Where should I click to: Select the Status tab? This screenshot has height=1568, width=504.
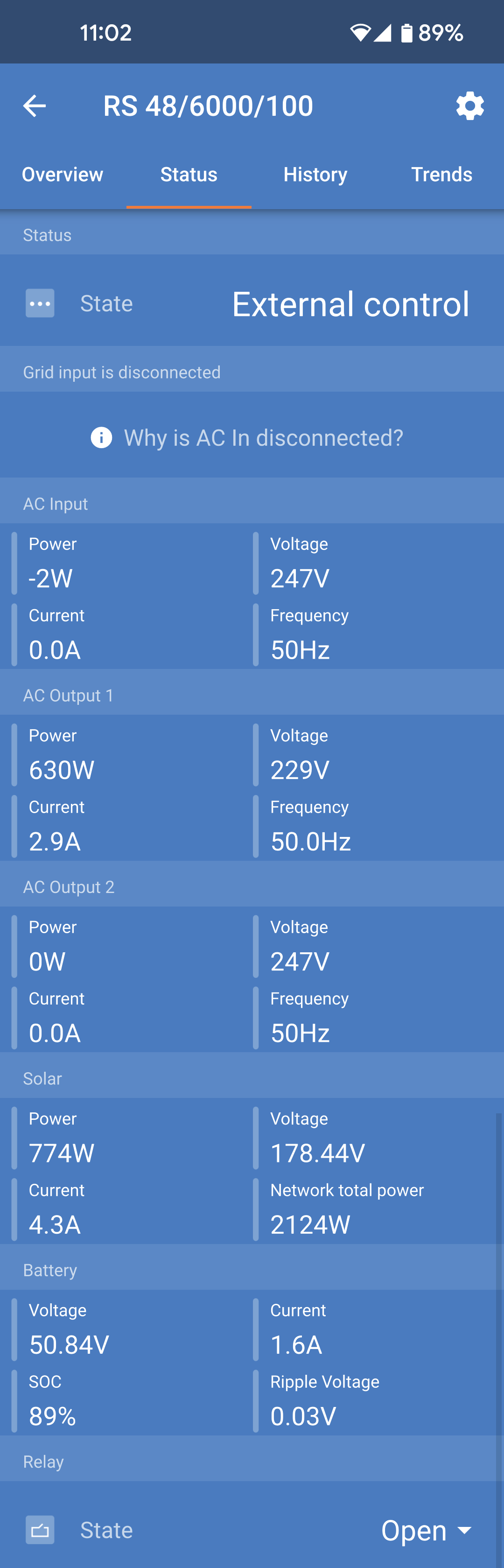189,175
